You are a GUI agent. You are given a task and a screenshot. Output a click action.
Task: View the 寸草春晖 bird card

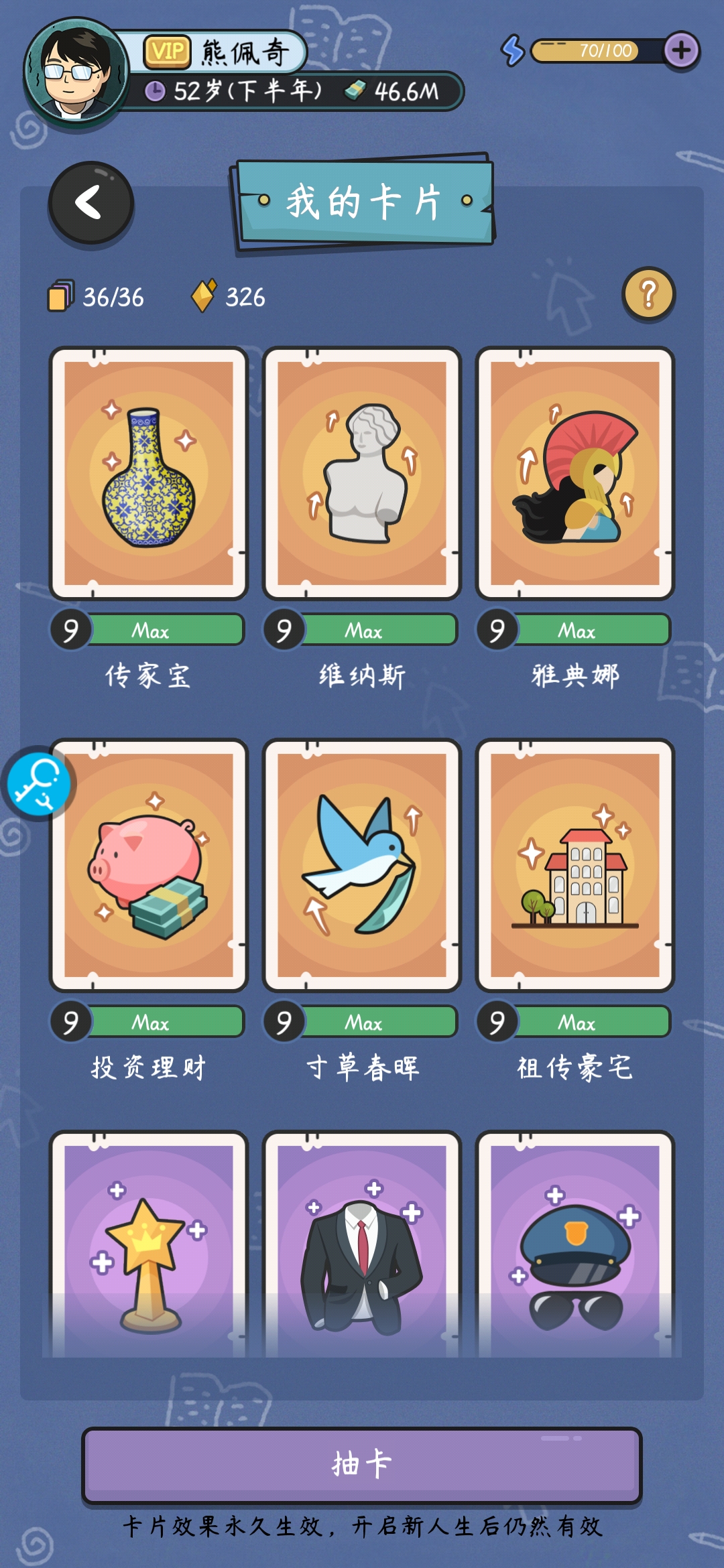[362, 865]
